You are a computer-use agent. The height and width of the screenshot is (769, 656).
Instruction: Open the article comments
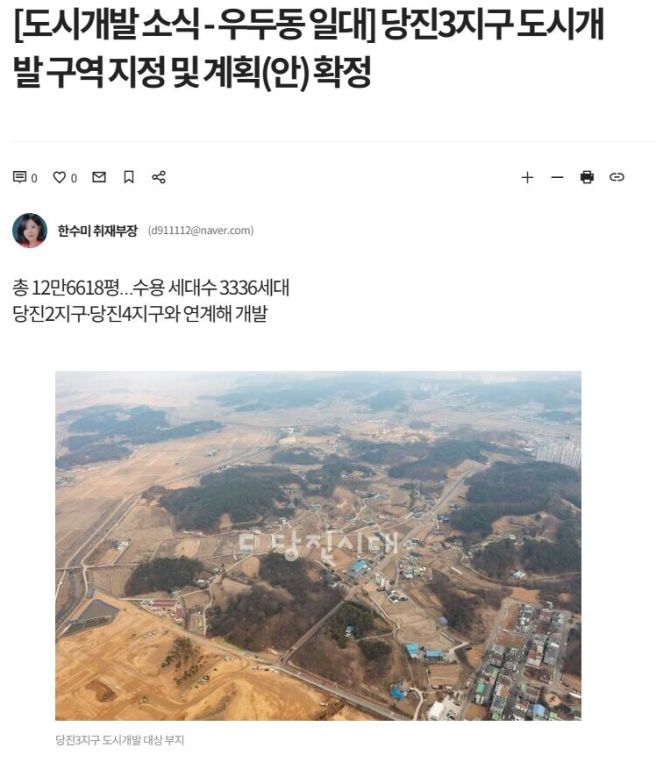[x=20, y=177]
